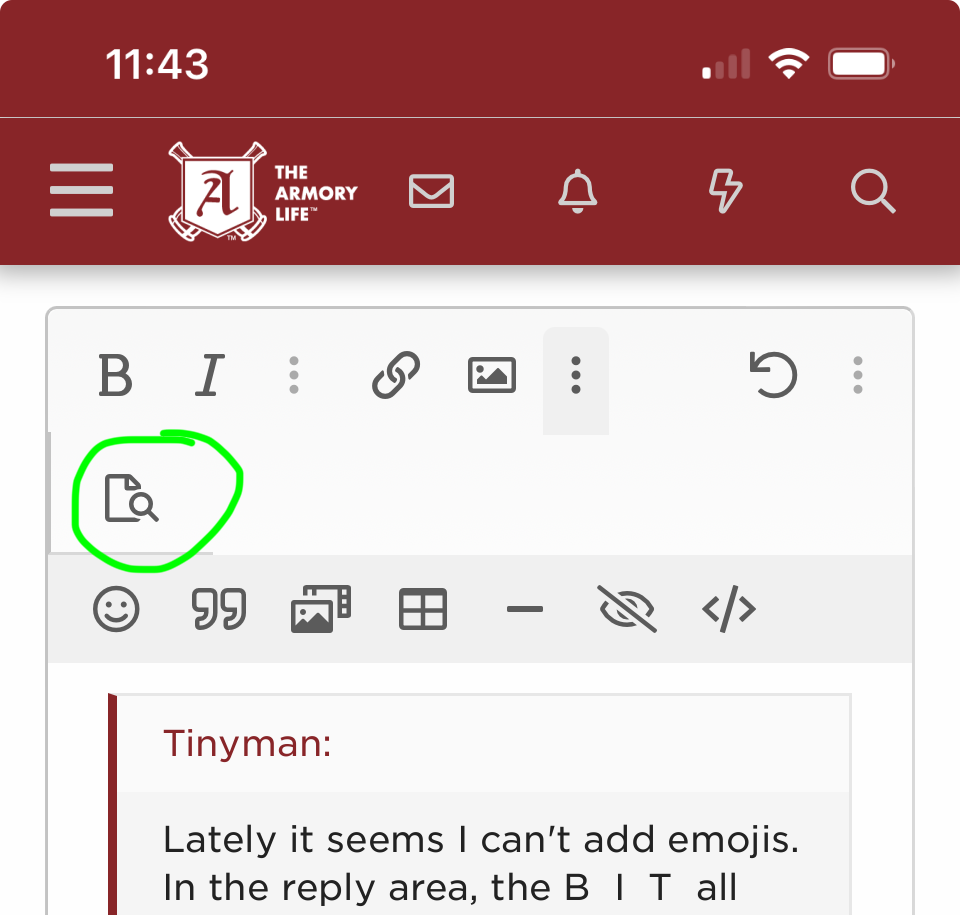Toggle bold formatting

pyautogui.click(x=116, y=376)
